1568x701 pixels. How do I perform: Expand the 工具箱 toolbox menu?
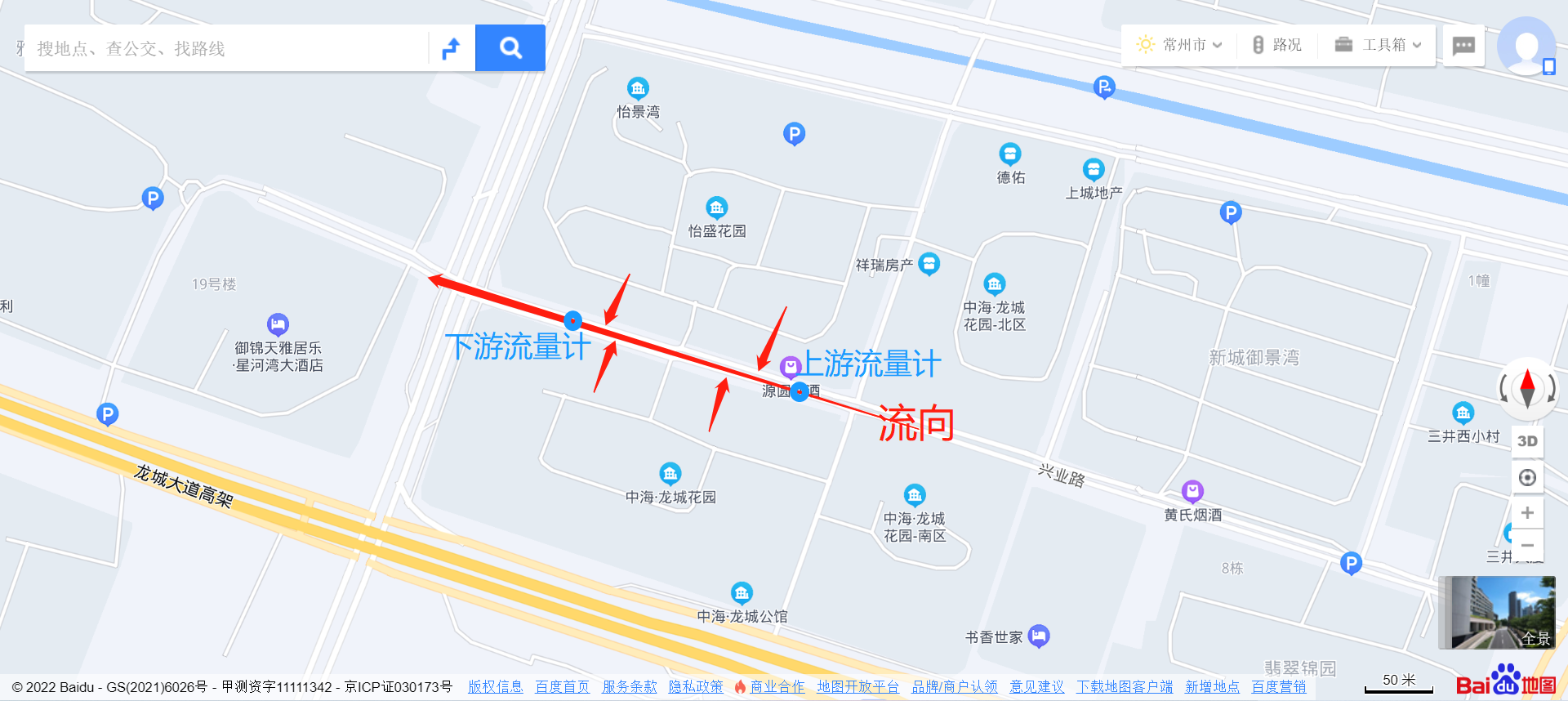[x=1379, y=45]
